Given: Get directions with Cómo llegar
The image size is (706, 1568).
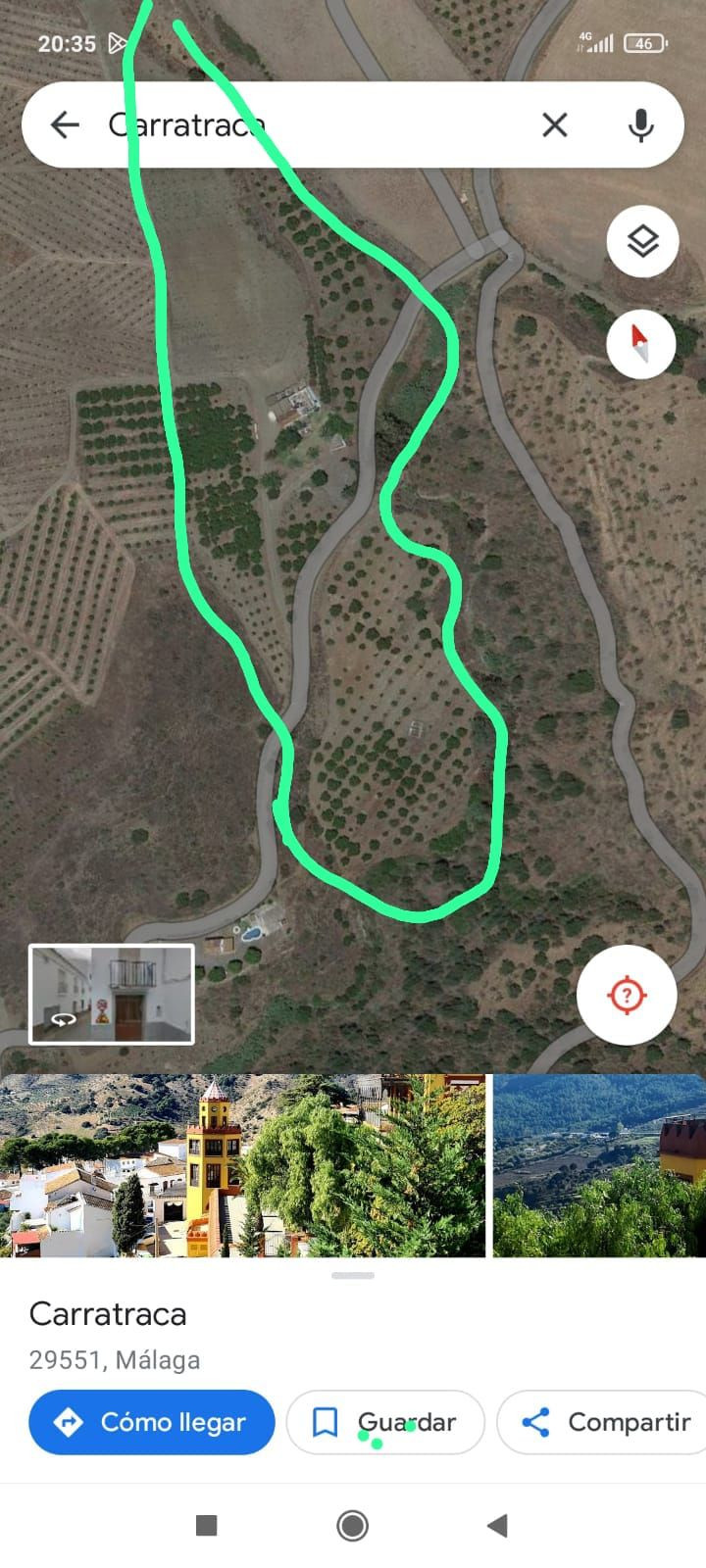Looking at the screenshot, I should tap(152, 1422).
